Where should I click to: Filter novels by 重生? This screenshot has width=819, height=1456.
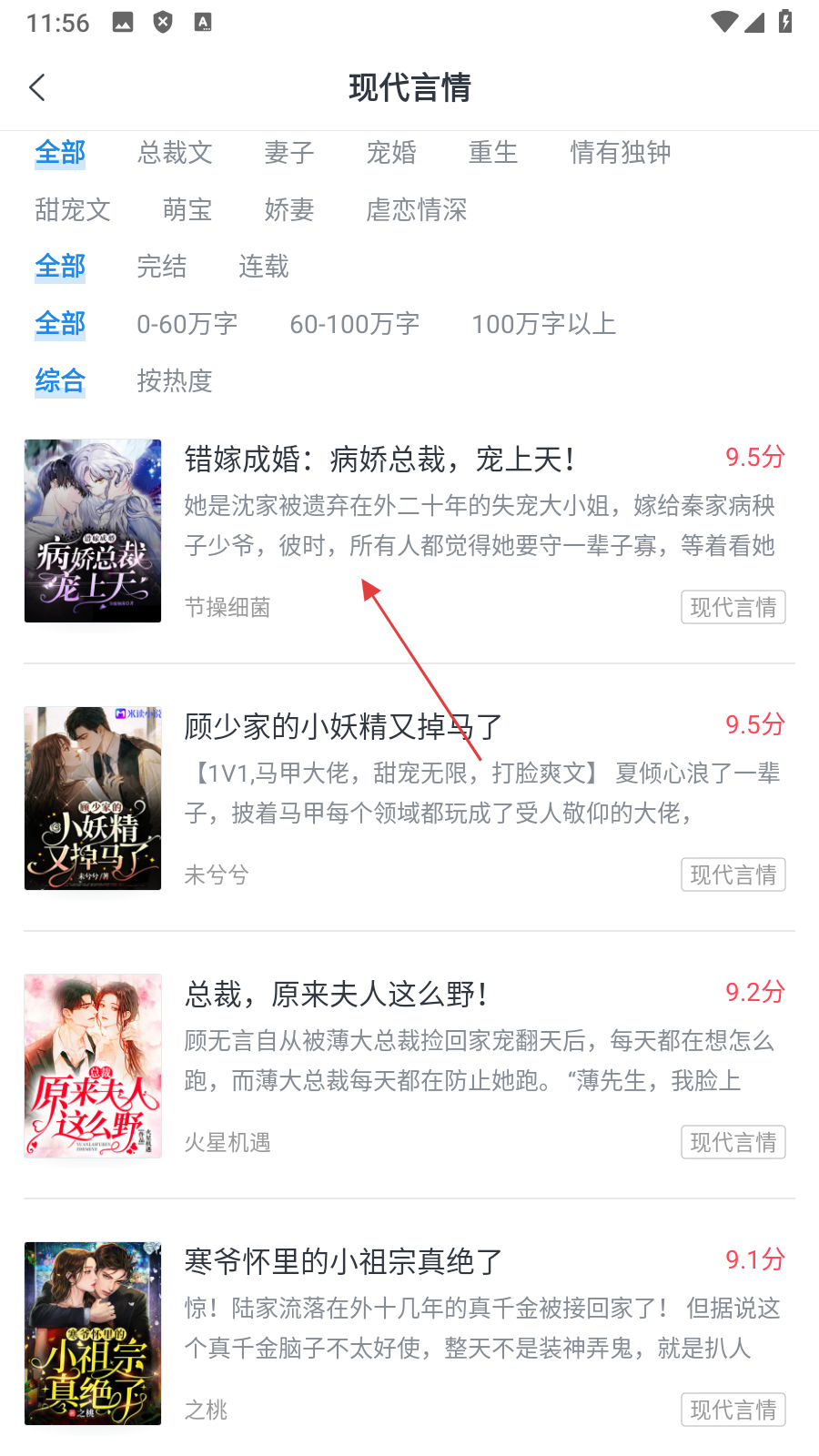(x=492, y=153)
